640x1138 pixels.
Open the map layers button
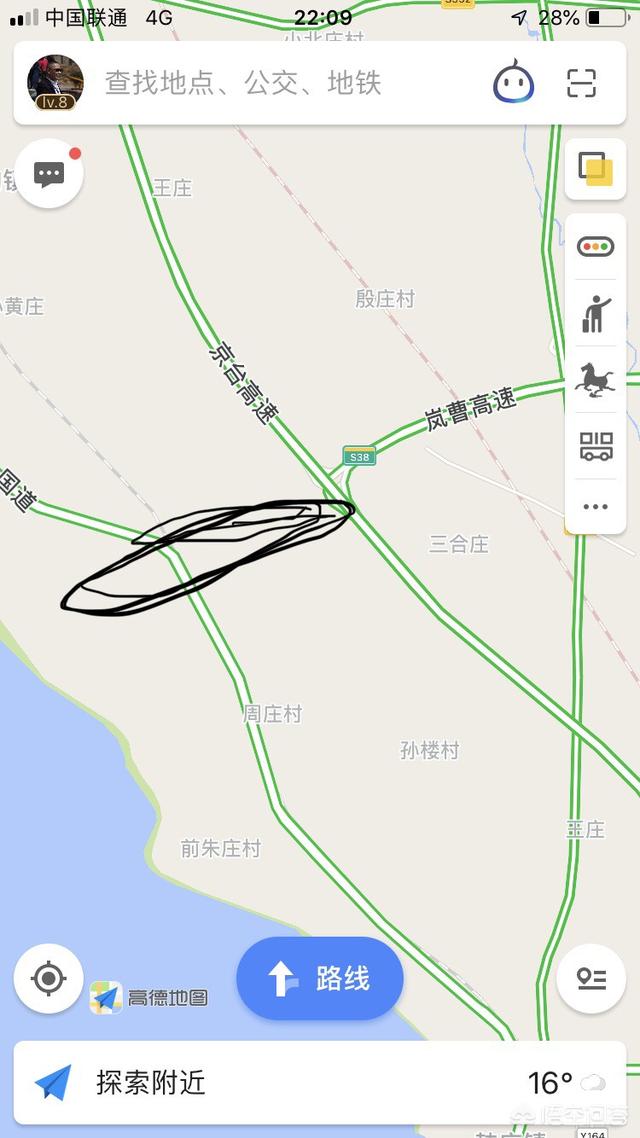596,167
